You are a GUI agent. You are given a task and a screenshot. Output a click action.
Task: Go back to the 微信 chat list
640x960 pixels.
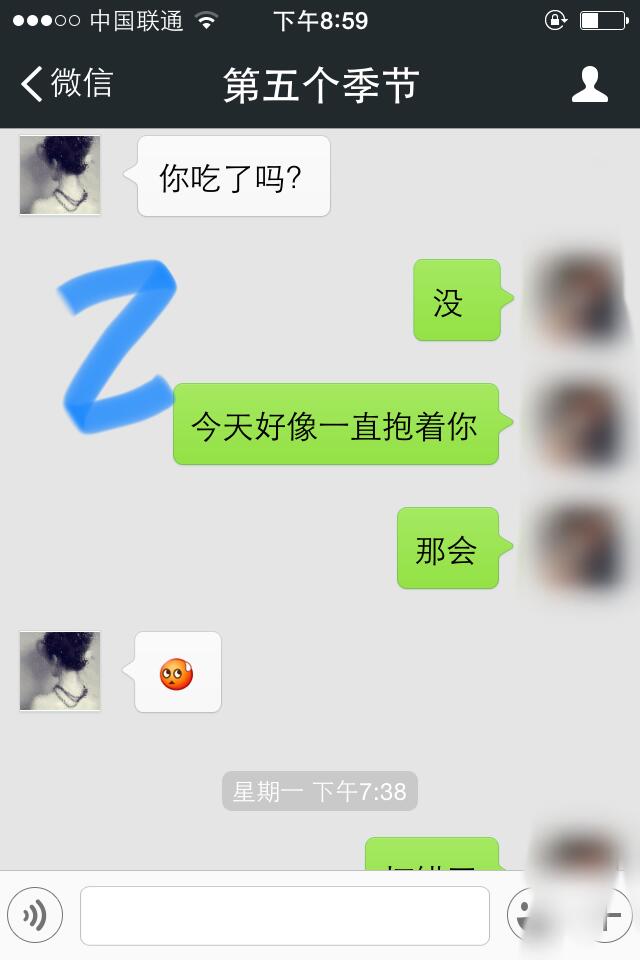coord(68,84)
